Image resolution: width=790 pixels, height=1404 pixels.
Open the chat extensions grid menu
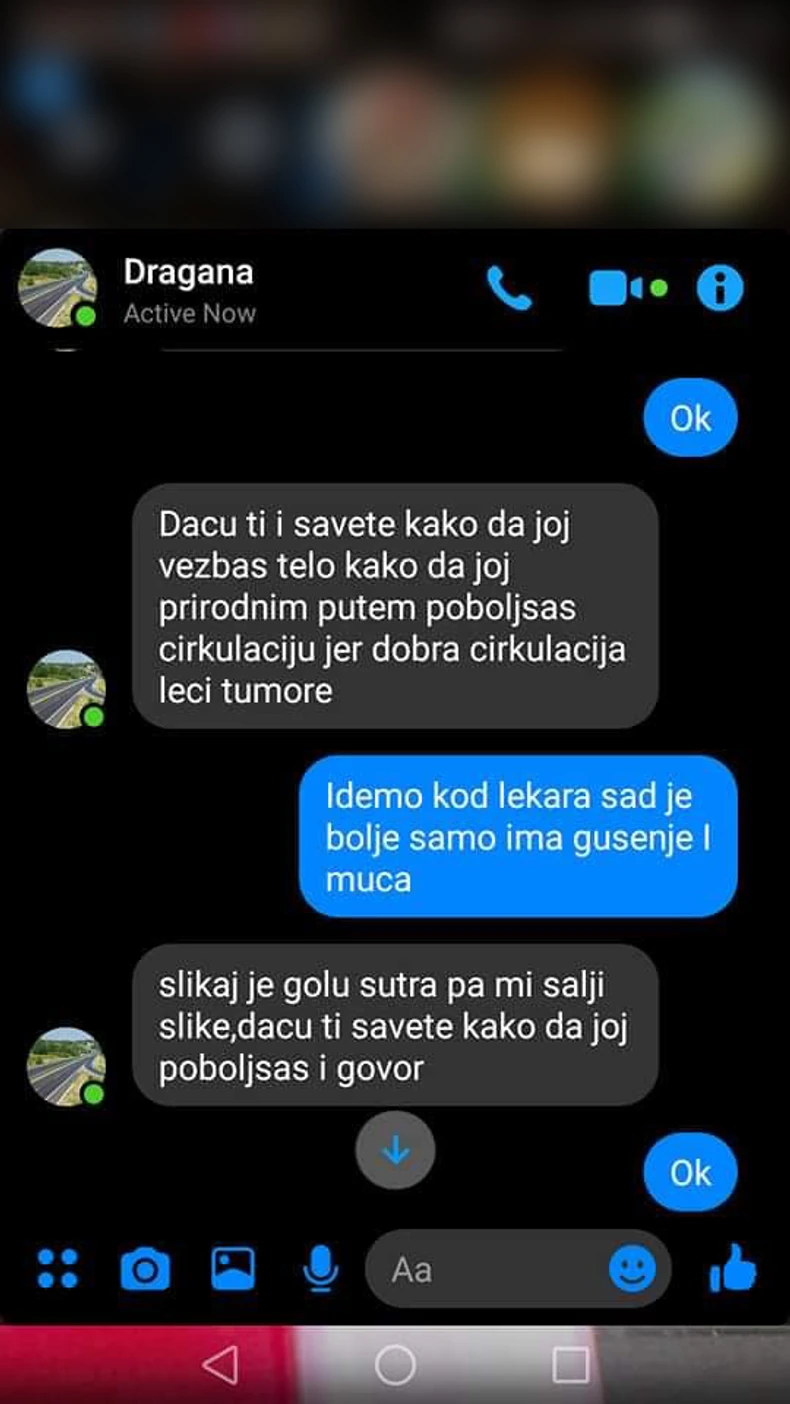[x=60, y=1269]
